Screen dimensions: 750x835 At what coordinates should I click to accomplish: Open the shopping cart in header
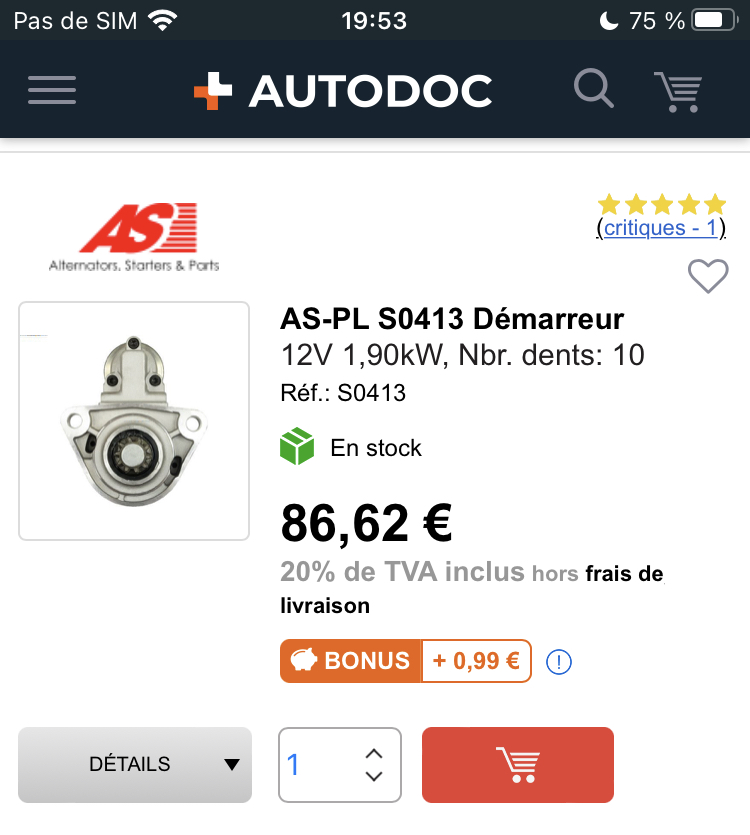[x=679, y=90]
